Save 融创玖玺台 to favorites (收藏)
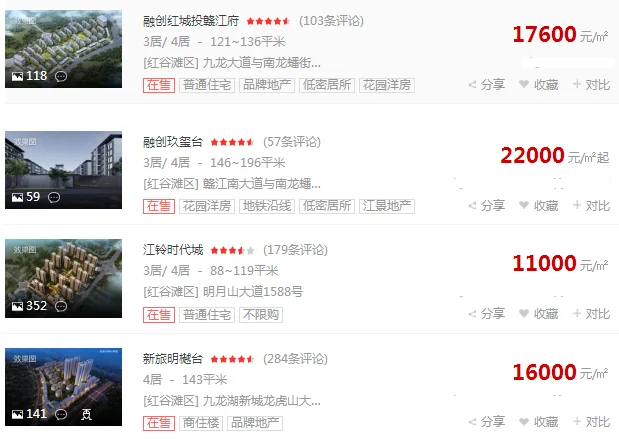 pos(538,205)
